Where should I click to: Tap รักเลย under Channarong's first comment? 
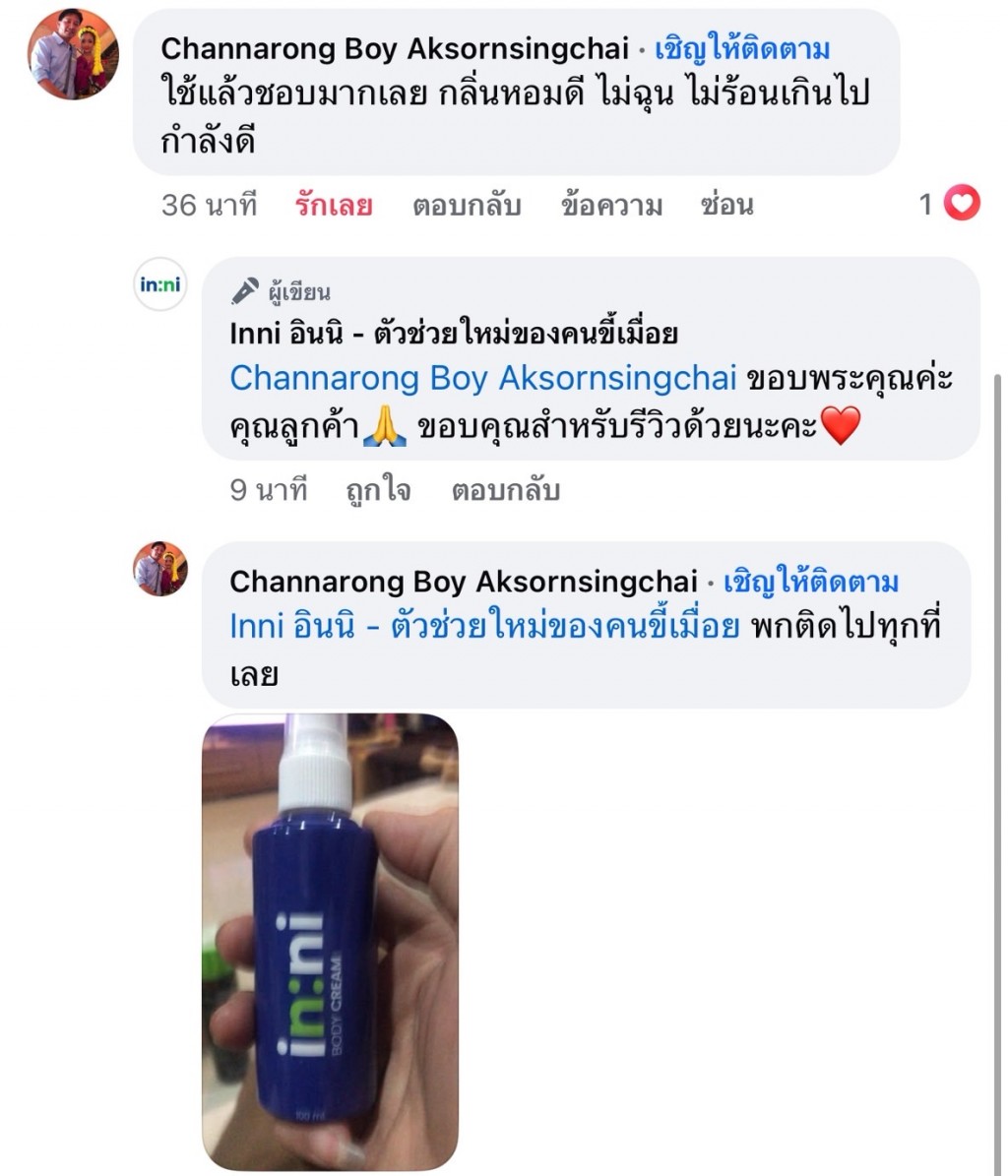[333, 205]
